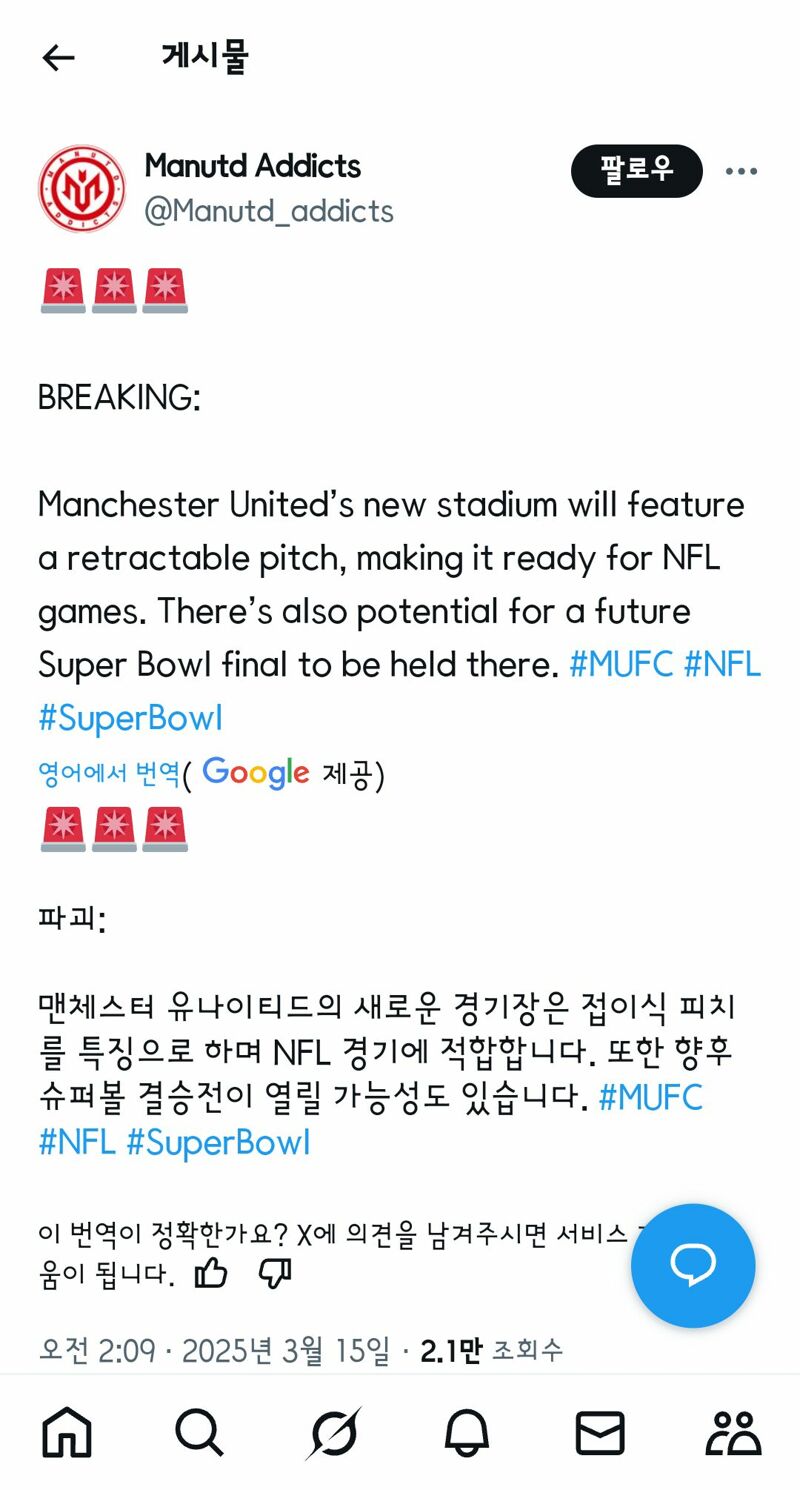The height and width of the screenshot is (1490, 800).
Task: Switch to the Home tab
Action: tap(67, 1434)
